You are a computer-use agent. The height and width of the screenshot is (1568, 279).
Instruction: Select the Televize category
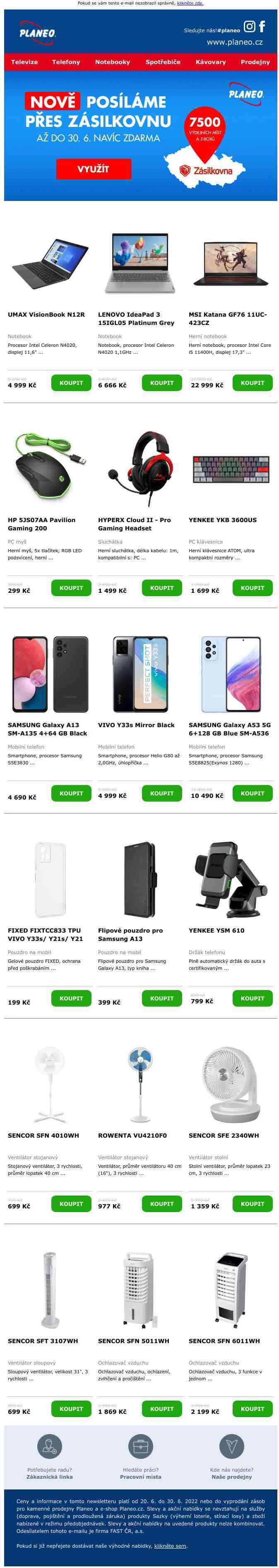[x=24, y=62]
